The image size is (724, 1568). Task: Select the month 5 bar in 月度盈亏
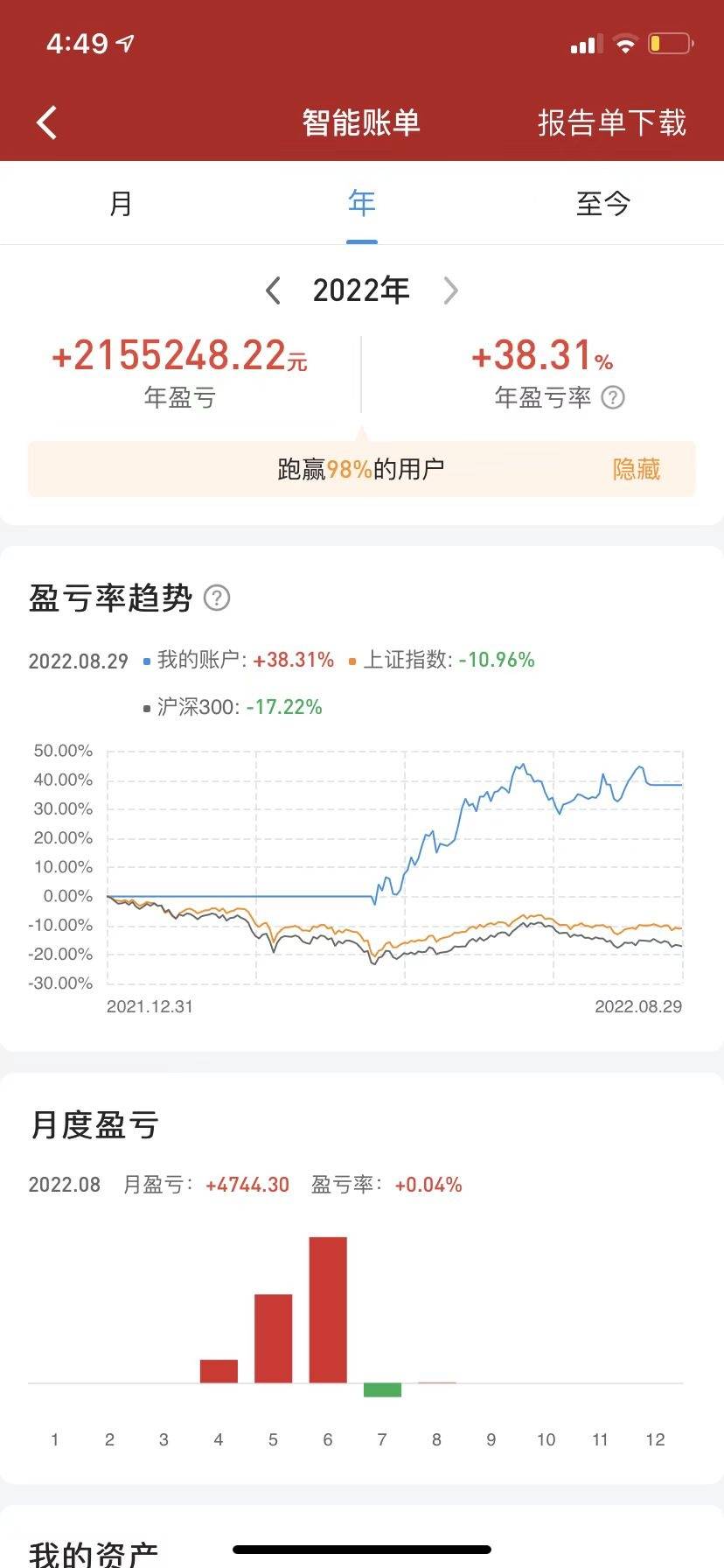273,1339
